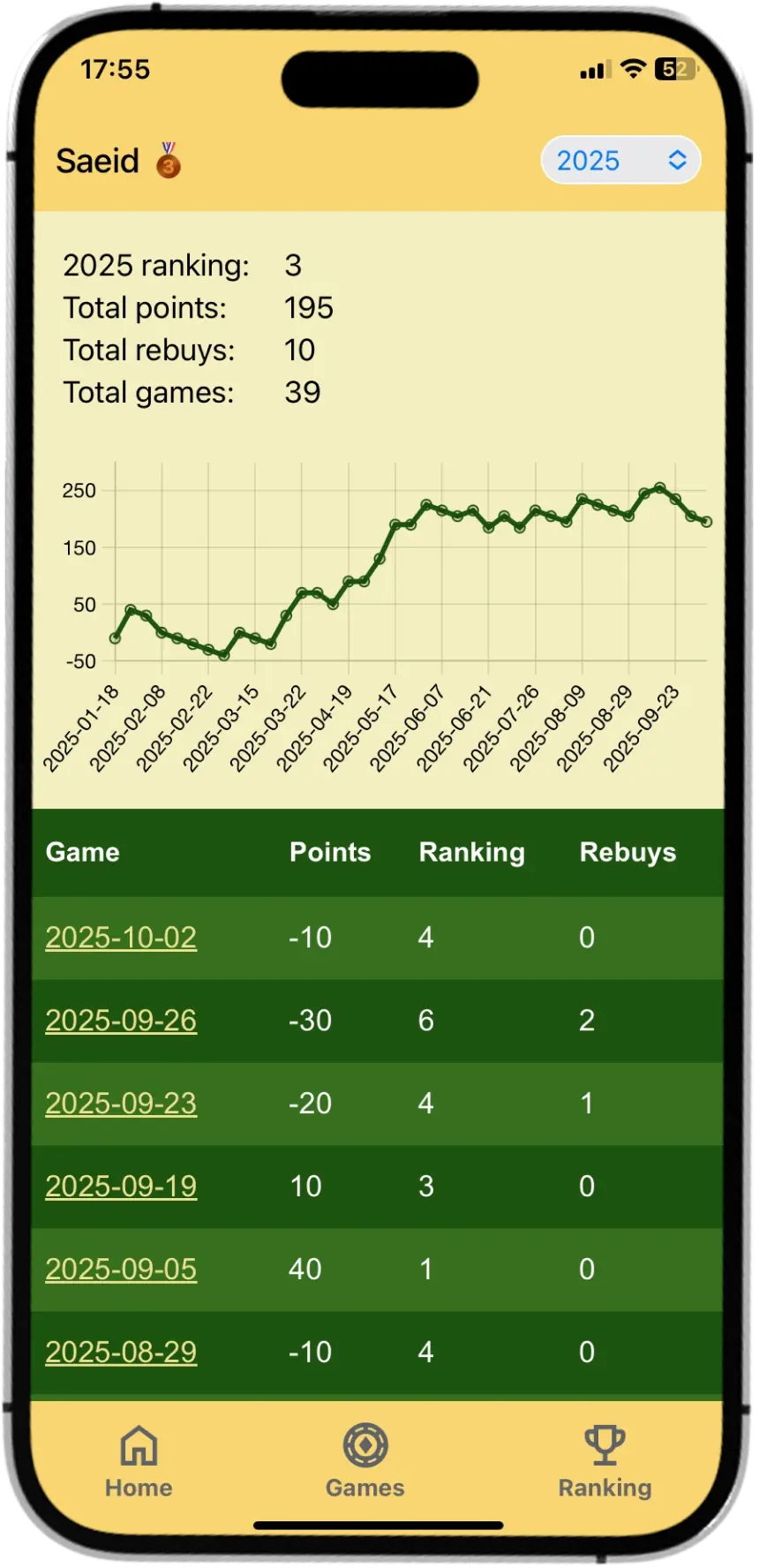Viewport: 759px width, 1568px height.
Task: View game details for 2025-09-23
Action: point(121,1104)
